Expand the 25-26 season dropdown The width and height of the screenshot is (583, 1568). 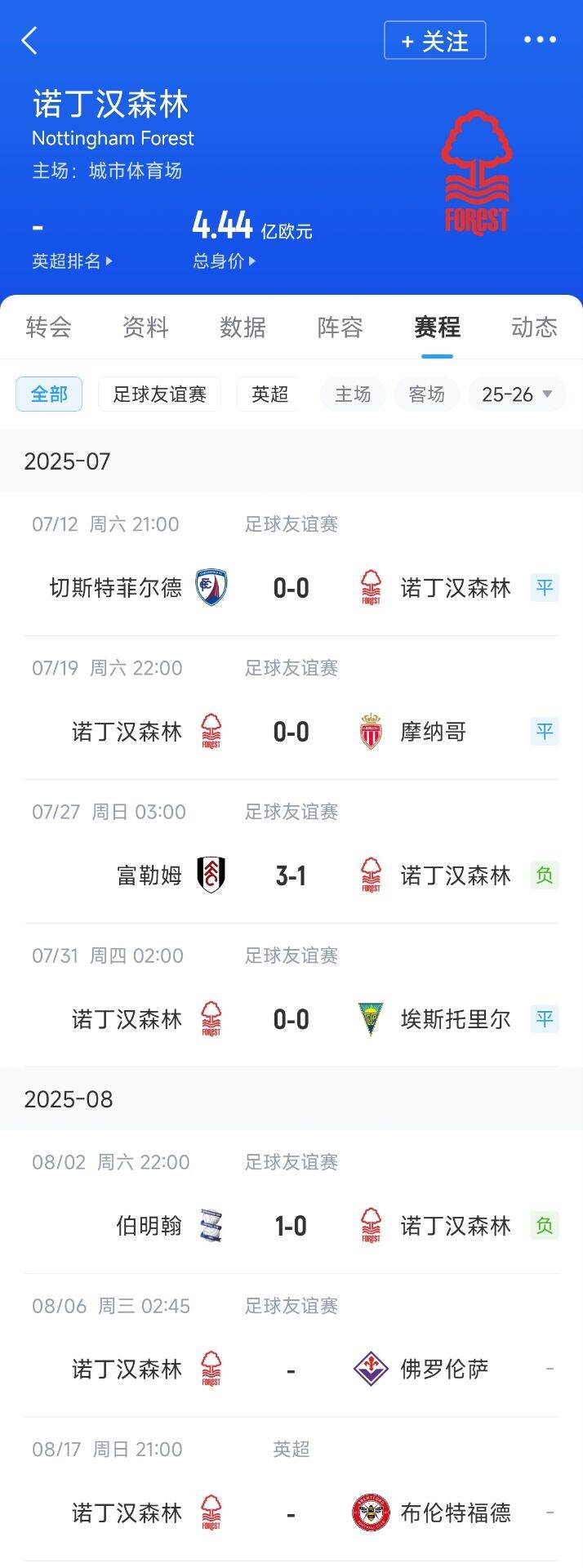[x=517, y=394]
